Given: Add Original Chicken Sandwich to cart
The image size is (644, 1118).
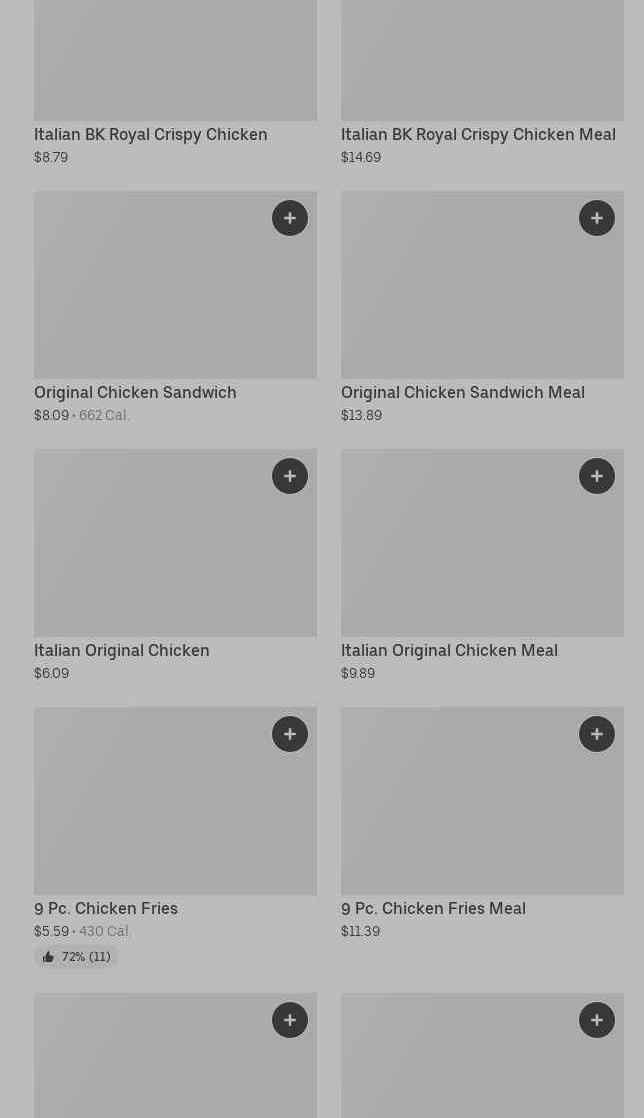Looking at the screenshot, I should (x=290, y=218).
